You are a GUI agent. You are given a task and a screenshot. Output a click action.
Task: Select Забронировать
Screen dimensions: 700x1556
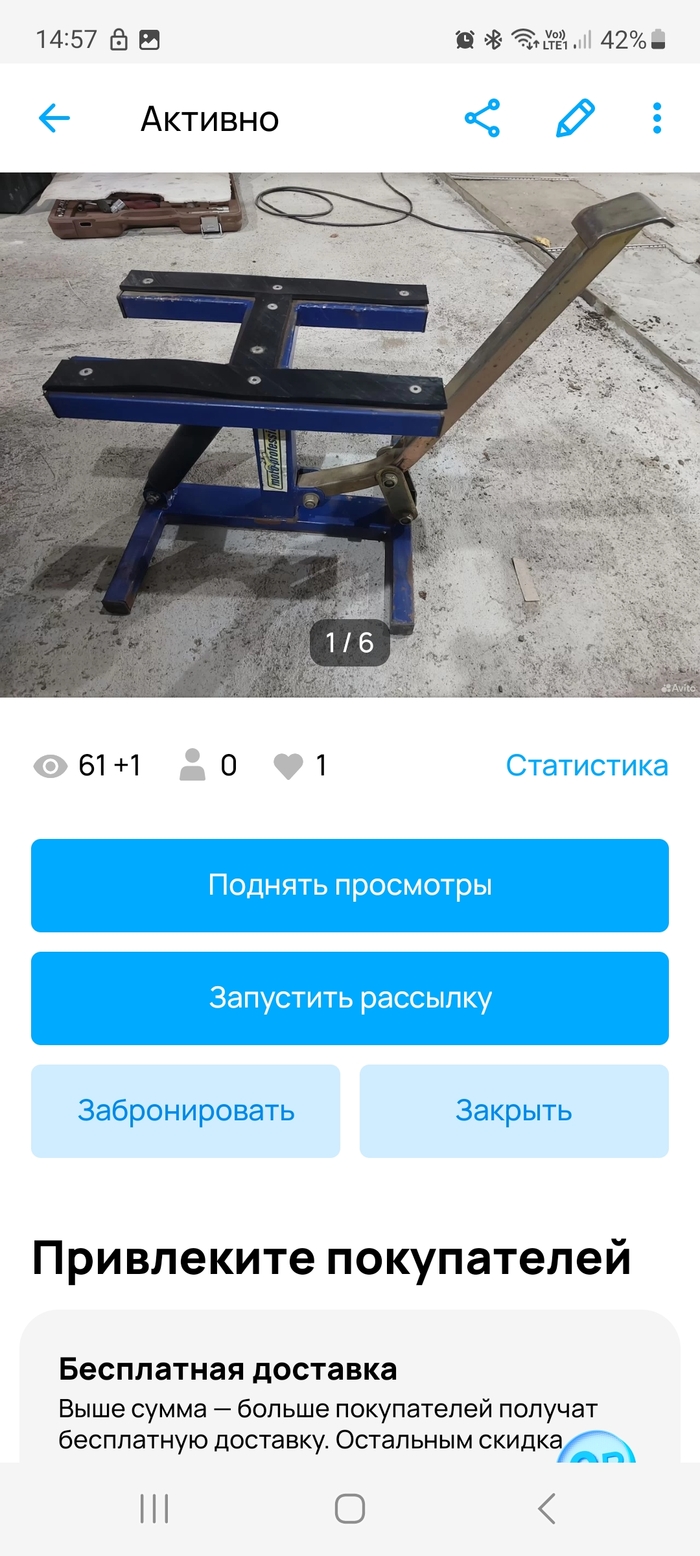click(186, 1111)
